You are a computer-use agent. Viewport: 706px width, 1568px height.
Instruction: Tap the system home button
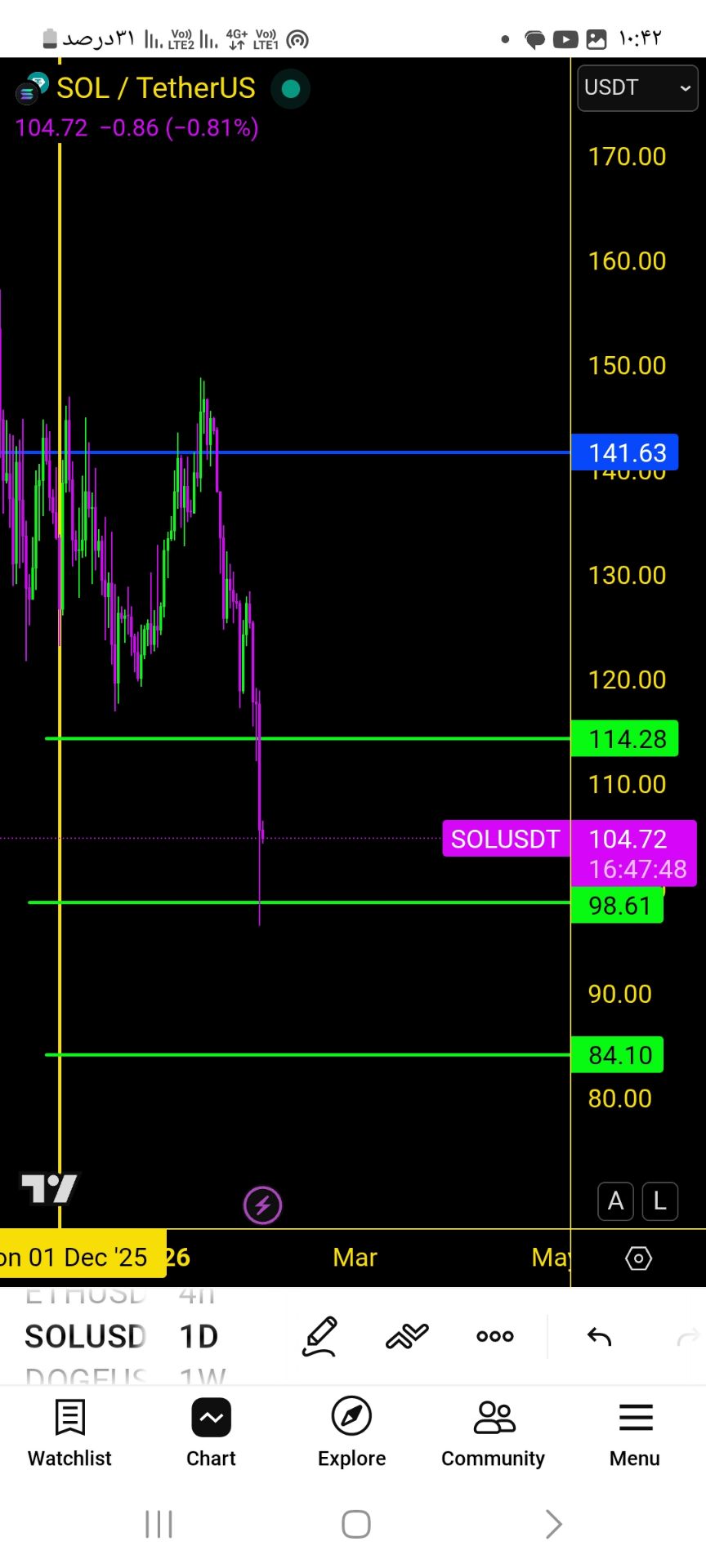pos(356,1524)
